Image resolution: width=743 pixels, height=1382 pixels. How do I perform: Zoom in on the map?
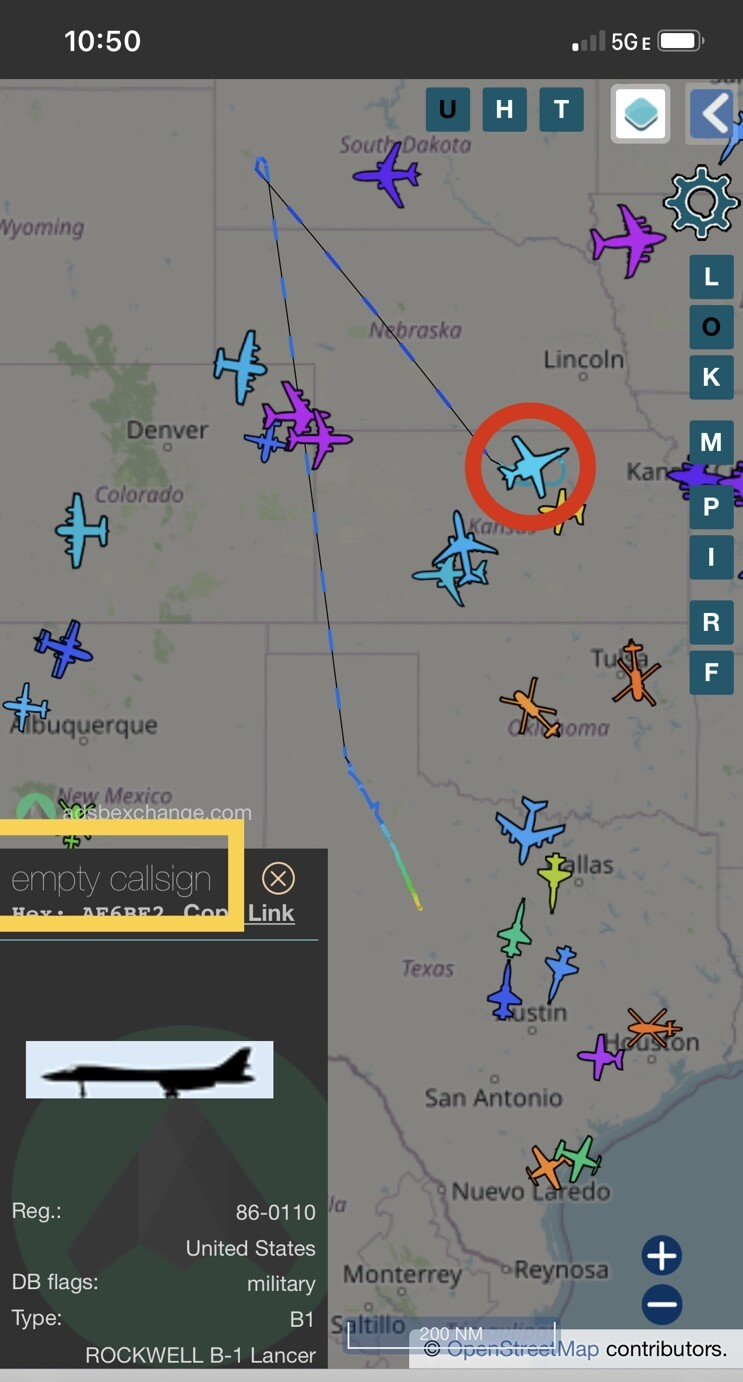[662, 1256]
